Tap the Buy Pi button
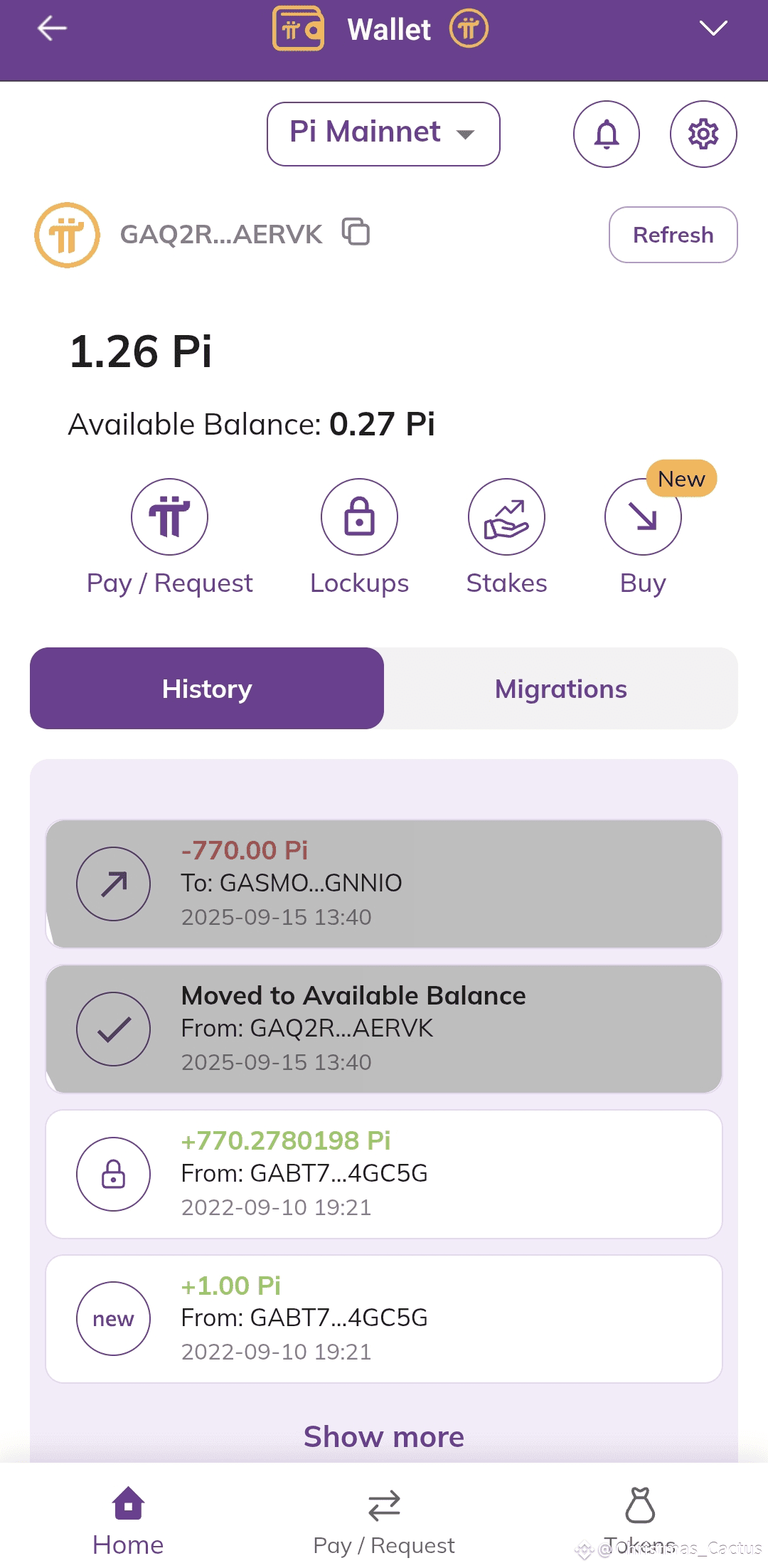The width and height of the screenshot is (768, 1568). (x=643, y=517)
